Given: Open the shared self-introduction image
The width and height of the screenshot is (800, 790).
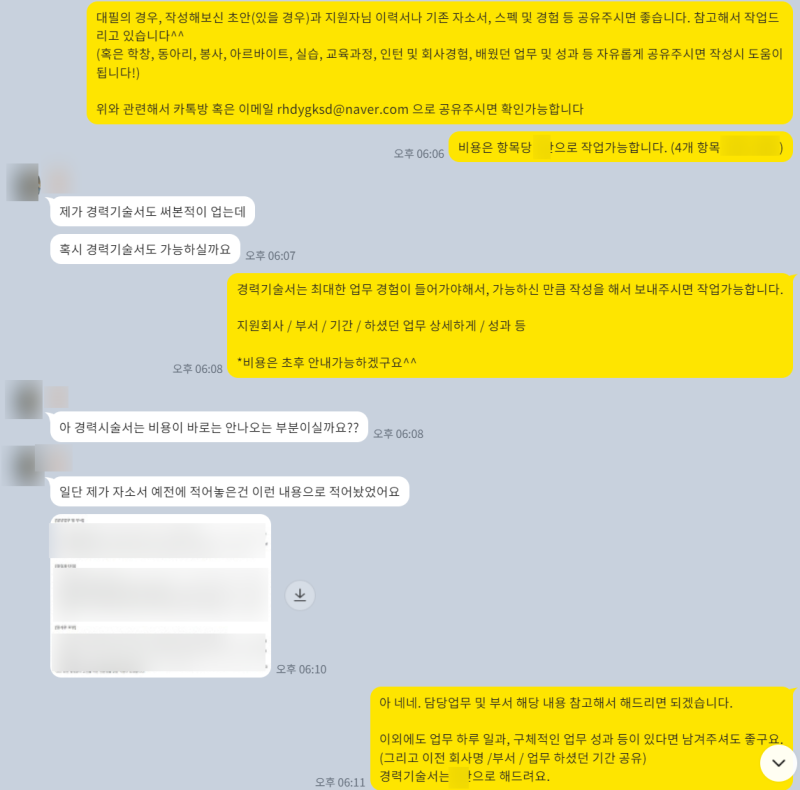Looking at the screenshot, I should point(160,596).
